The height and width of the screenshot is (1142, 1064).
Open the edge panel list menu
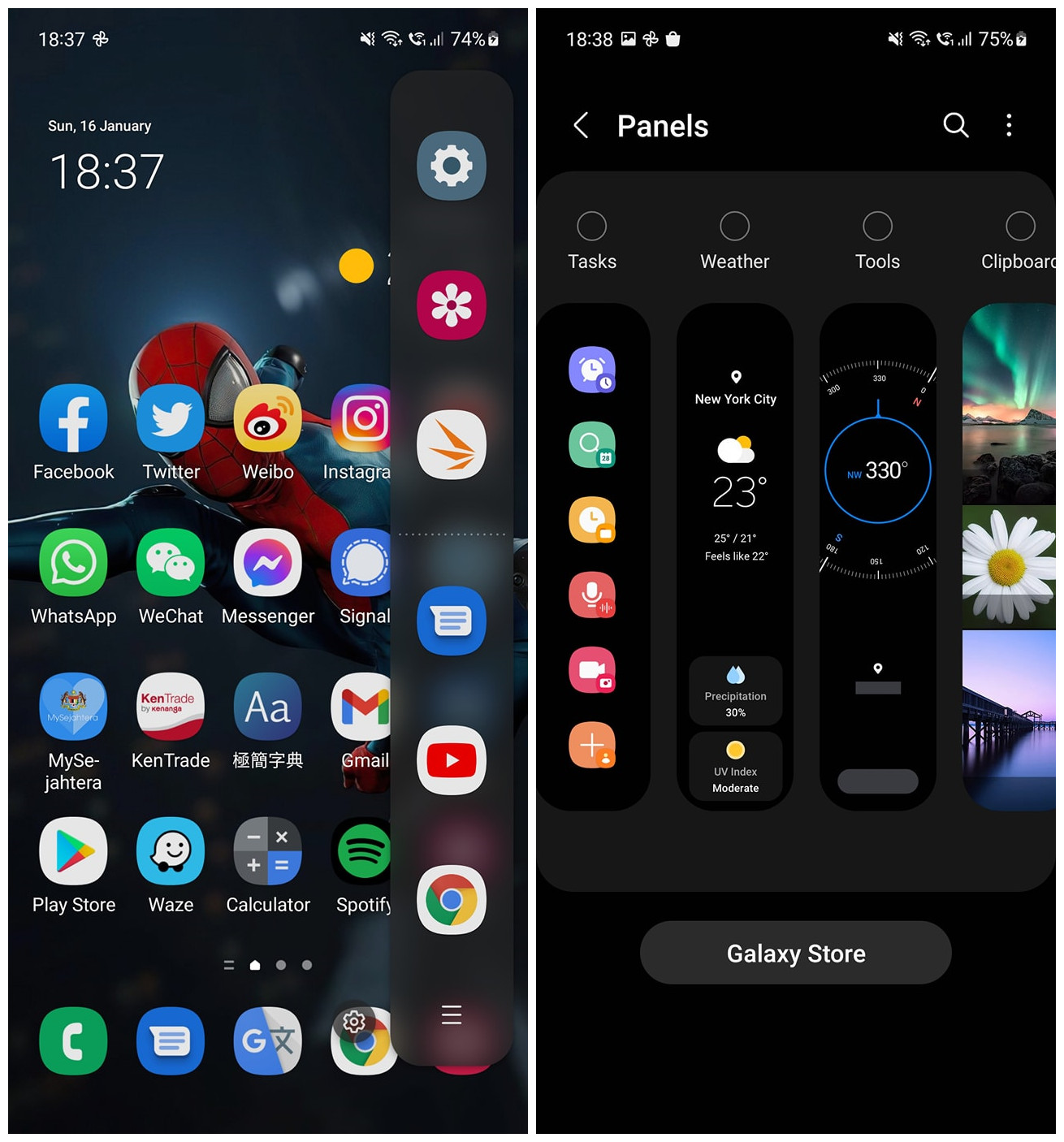[452, 1014]
